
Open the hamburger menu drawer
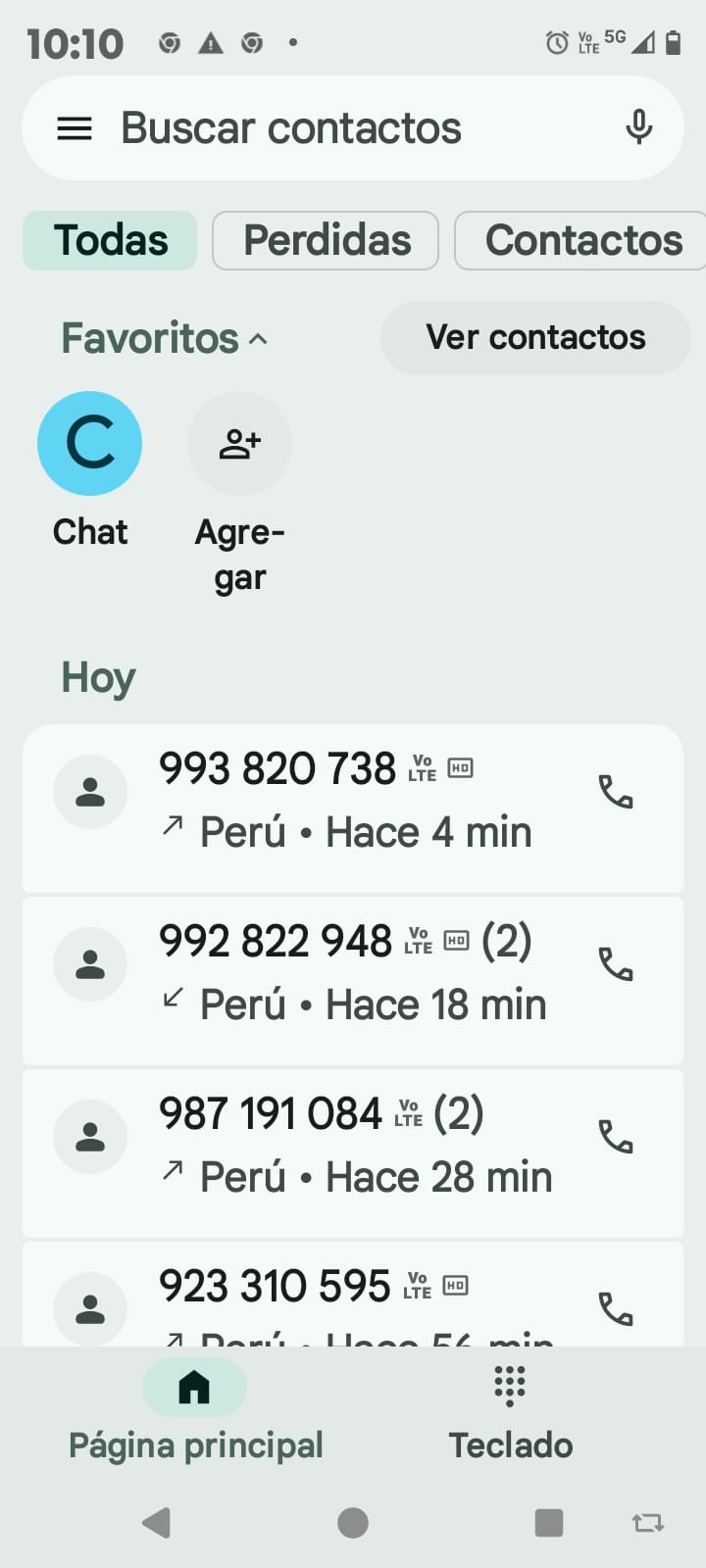coord(75,128)
